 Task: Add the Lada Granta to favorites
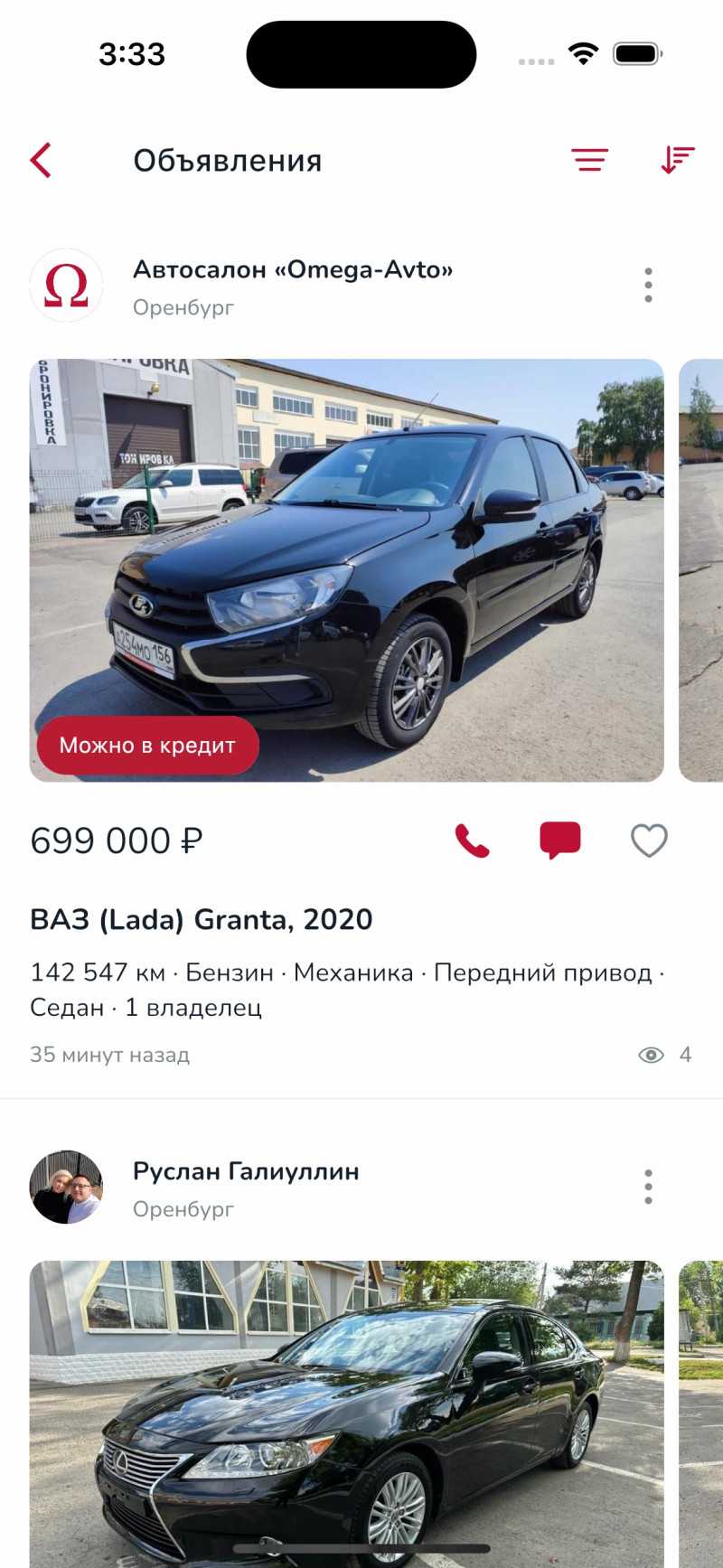point(649,841)
